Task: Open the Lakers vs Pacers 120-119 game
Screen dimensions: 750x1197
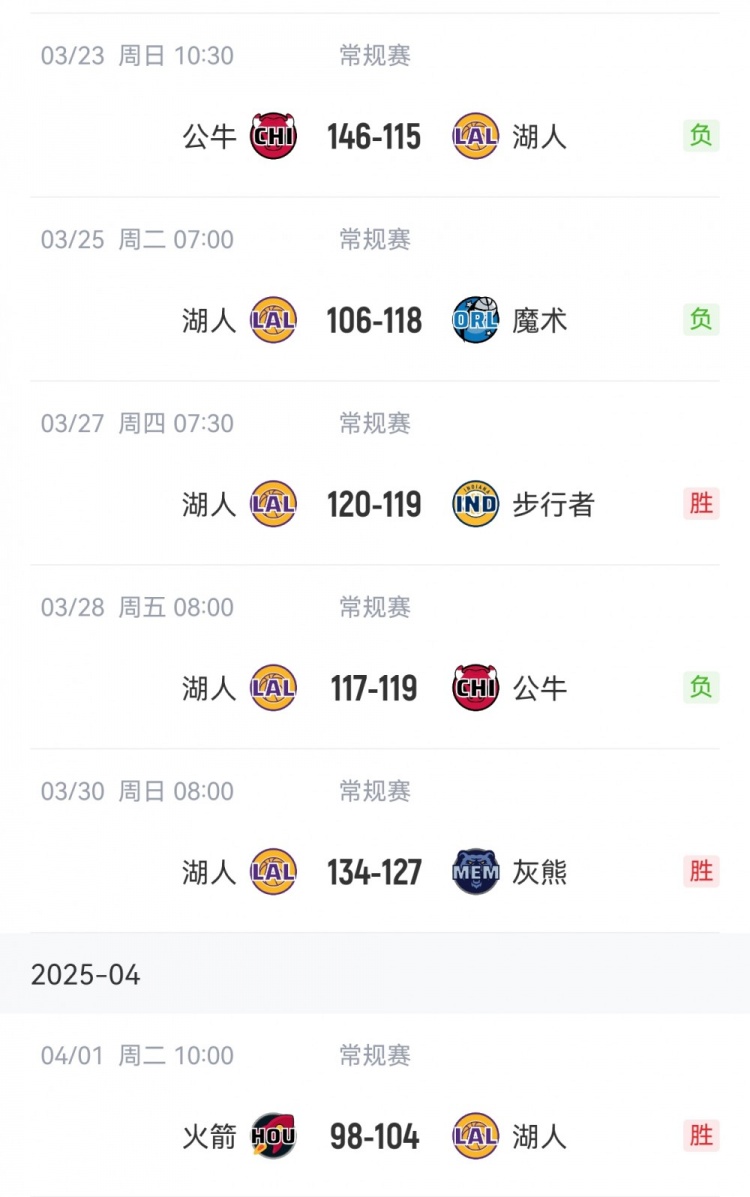Action: 374,504
